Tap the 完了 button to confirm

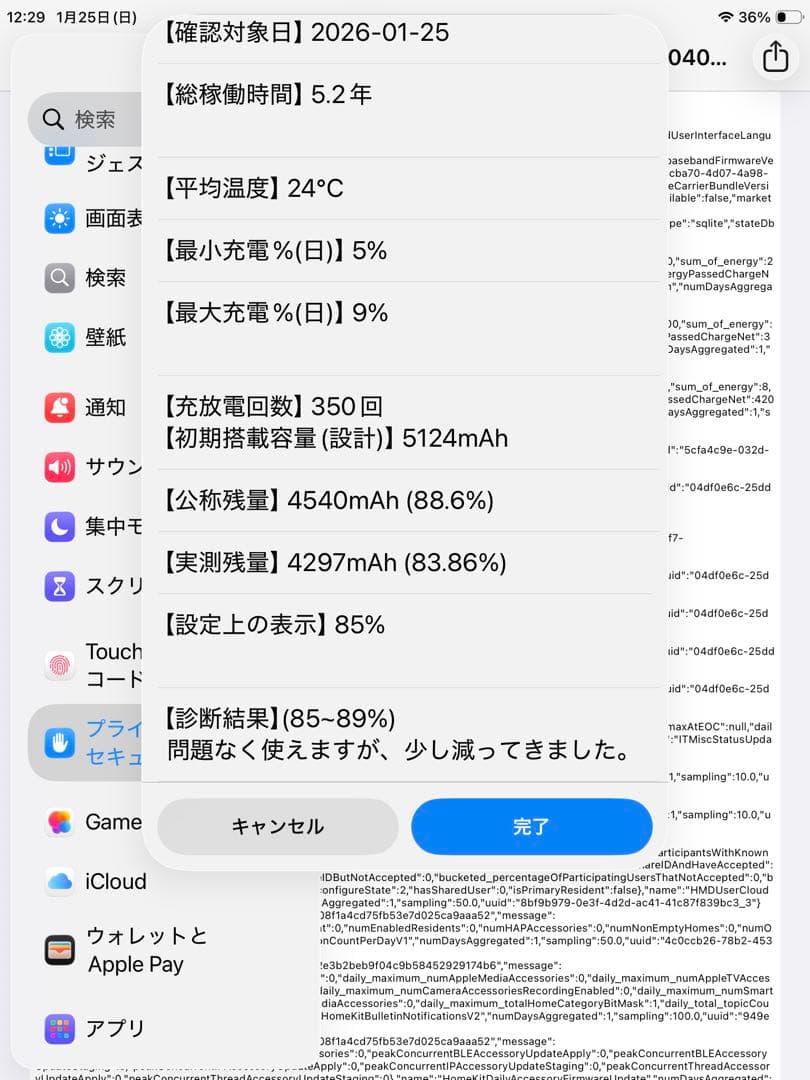pyautogui.click(x=532, y=826)
